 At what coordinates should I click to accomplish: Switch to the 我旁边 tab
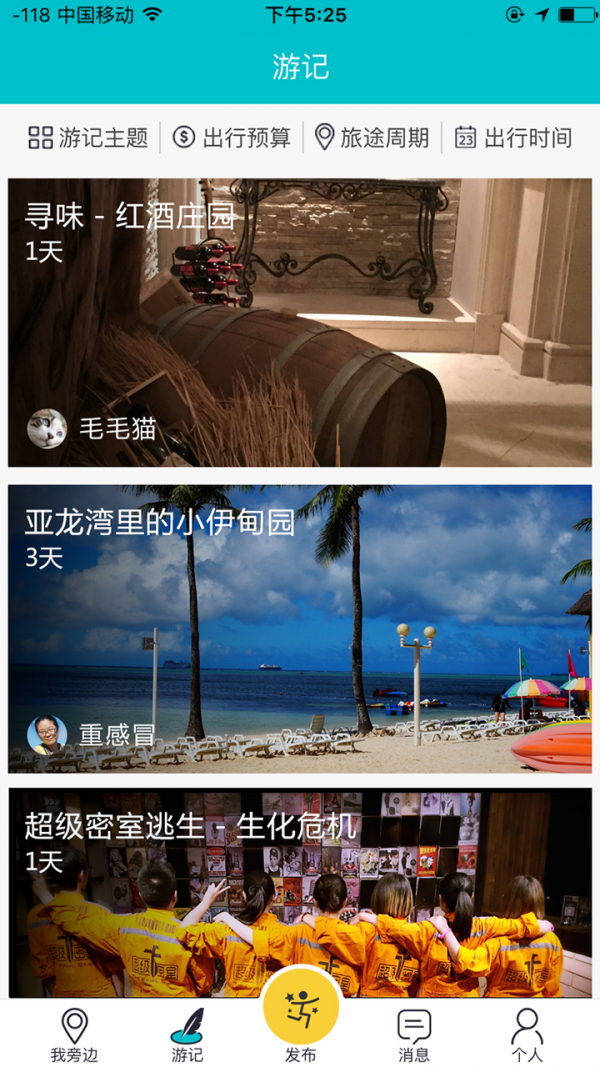tap(75, 1034)
